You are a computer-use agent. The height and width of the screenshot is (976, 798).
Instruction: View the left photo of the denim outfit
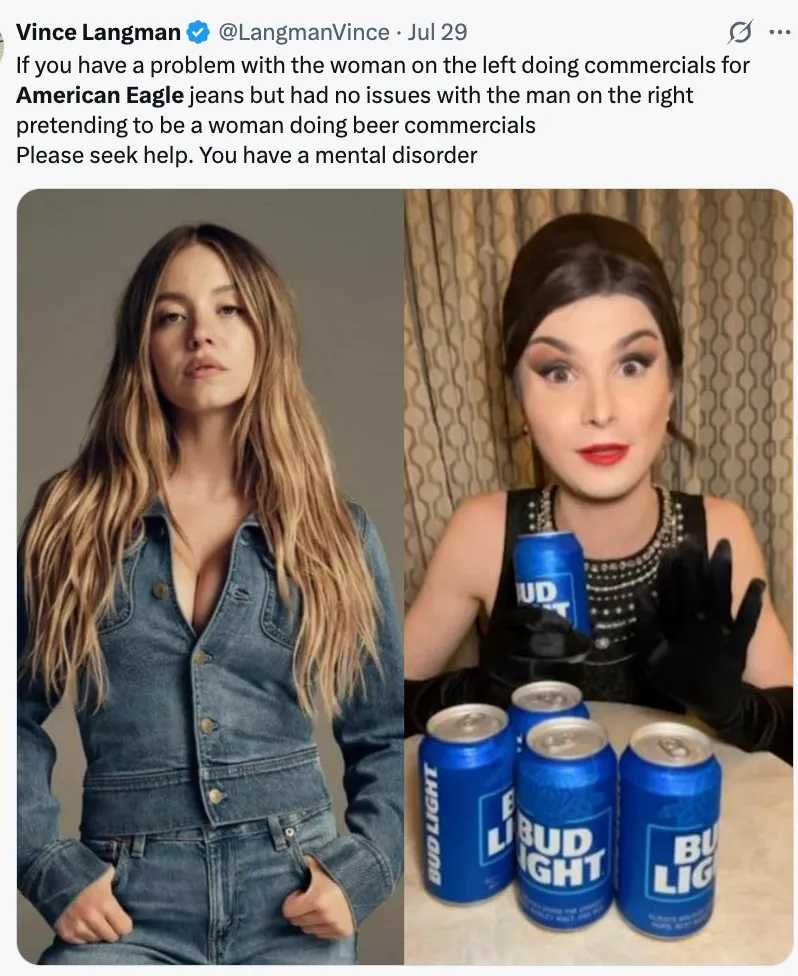(211, 577)
